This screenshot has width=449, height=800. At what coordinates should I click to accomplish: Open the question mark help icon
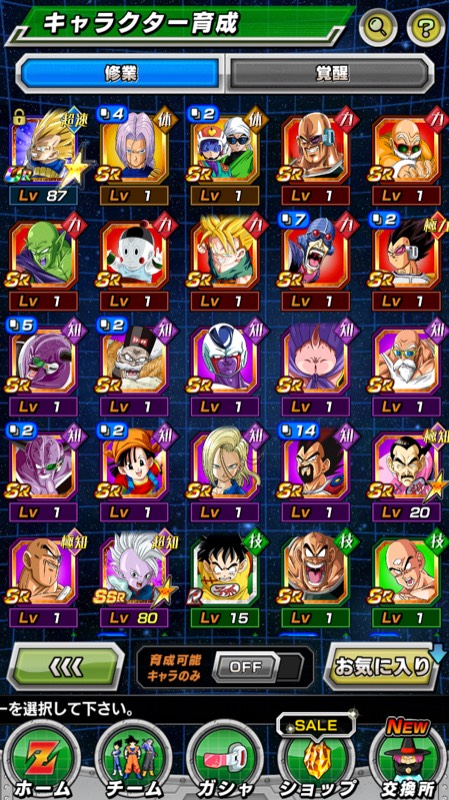coord(426,28)
